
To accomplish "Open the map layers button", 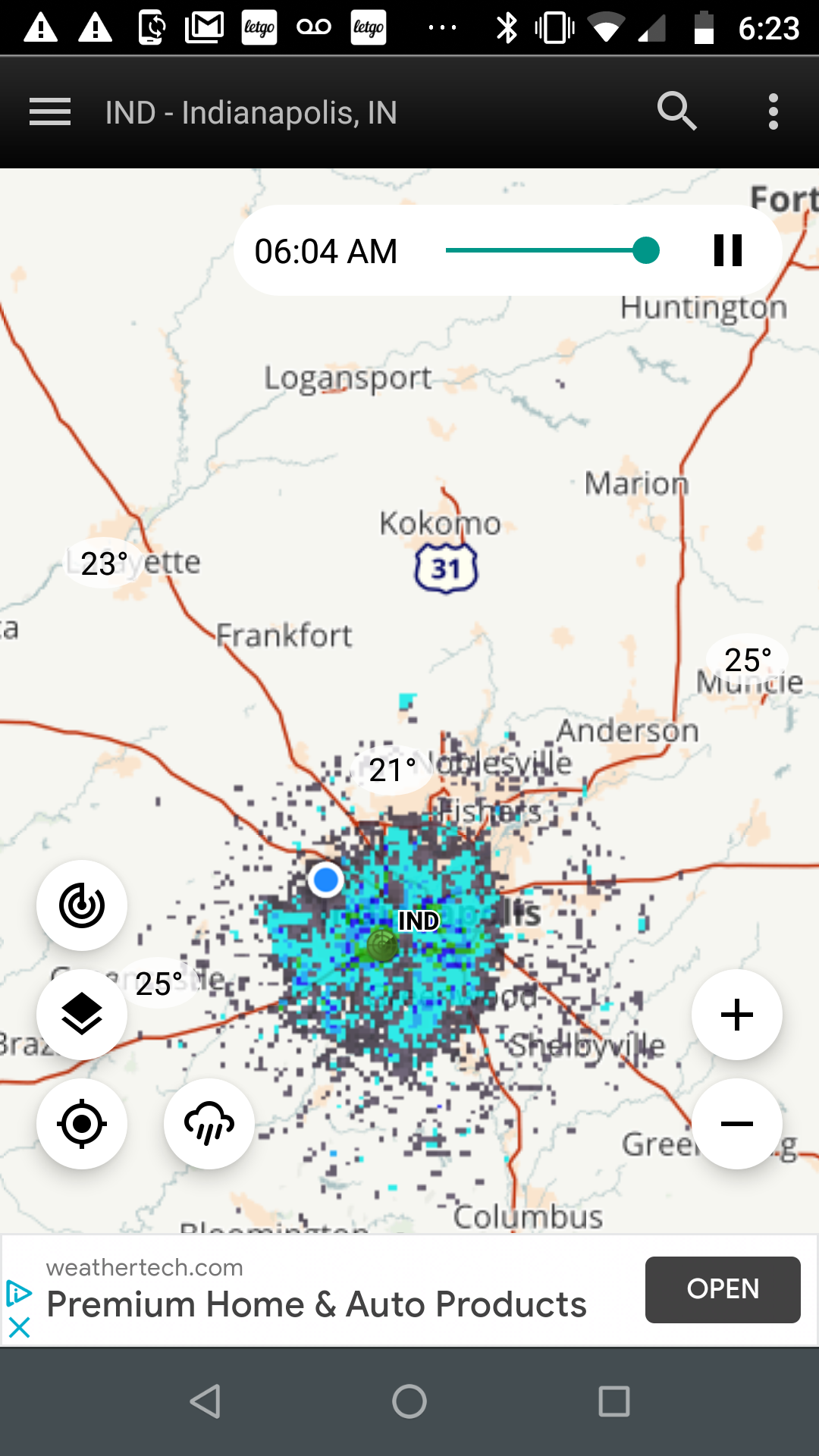I will [x=82, y=1015].
